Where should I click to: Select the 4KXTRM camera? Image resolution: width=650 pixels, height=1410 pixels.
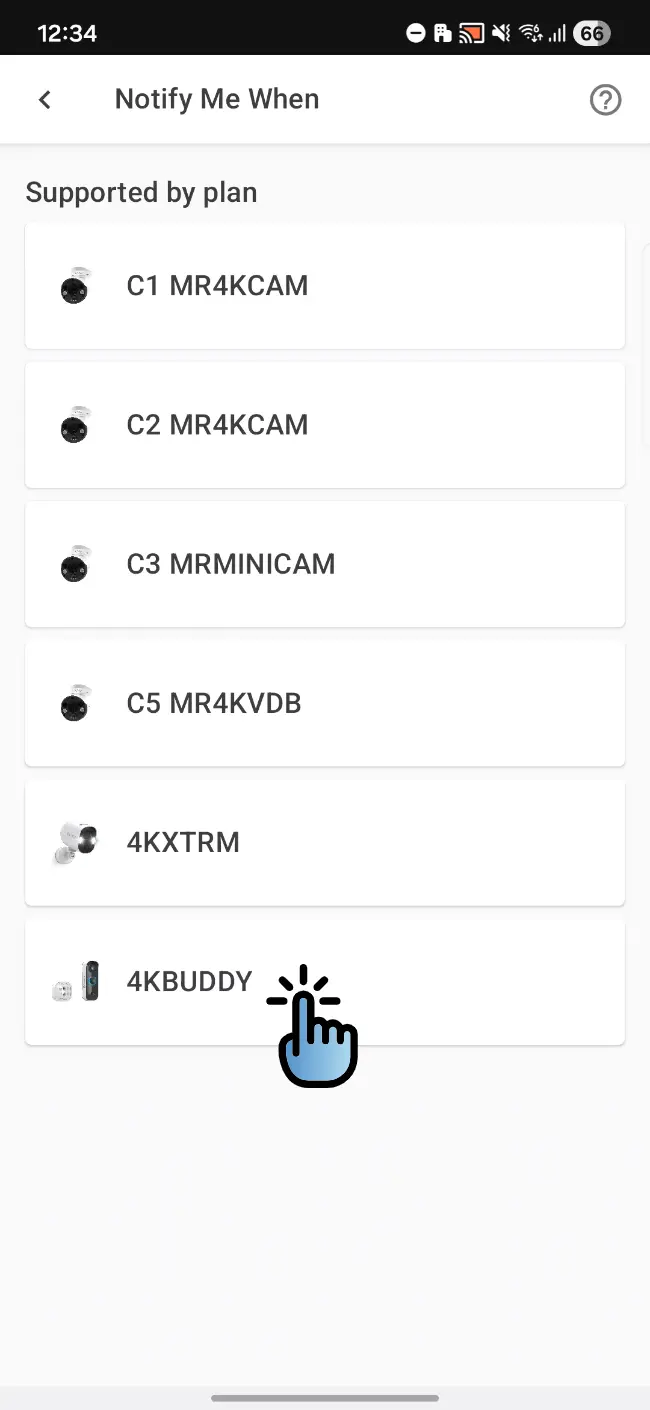pos(324,842)
